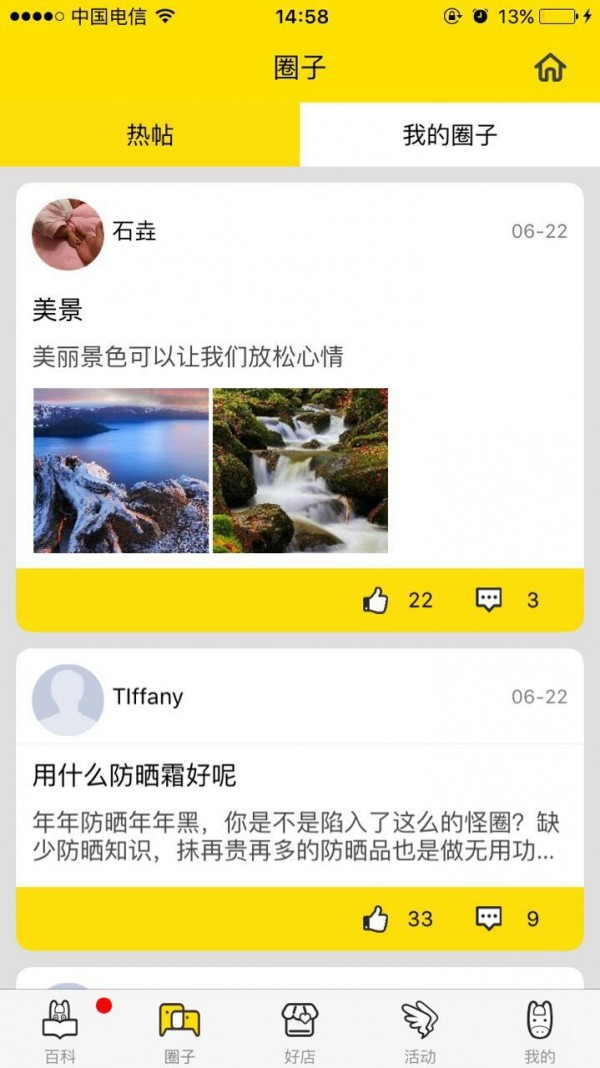Screen dimensions: 600x1068
Task: Go to the 百科 tab
Action: tap(60, 1030)
